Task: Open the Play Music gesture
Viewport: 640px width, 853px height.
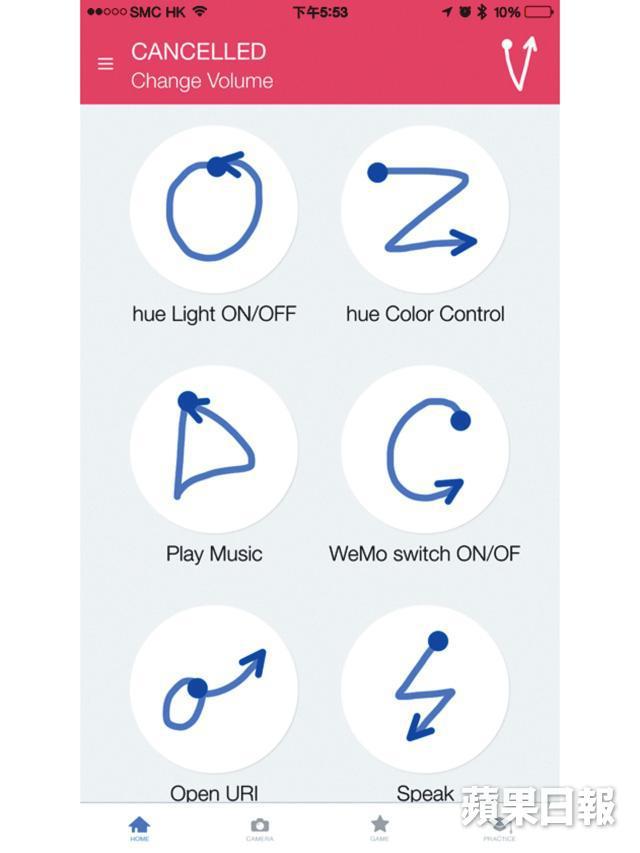Action: 213,450
